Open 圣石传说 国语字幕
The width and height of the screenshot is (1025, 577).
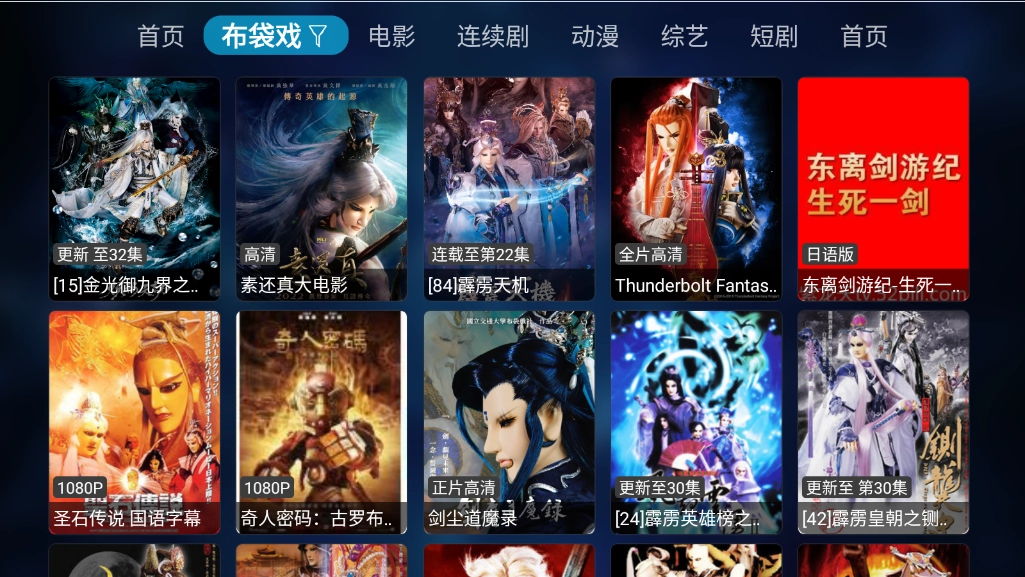(134, 422)
